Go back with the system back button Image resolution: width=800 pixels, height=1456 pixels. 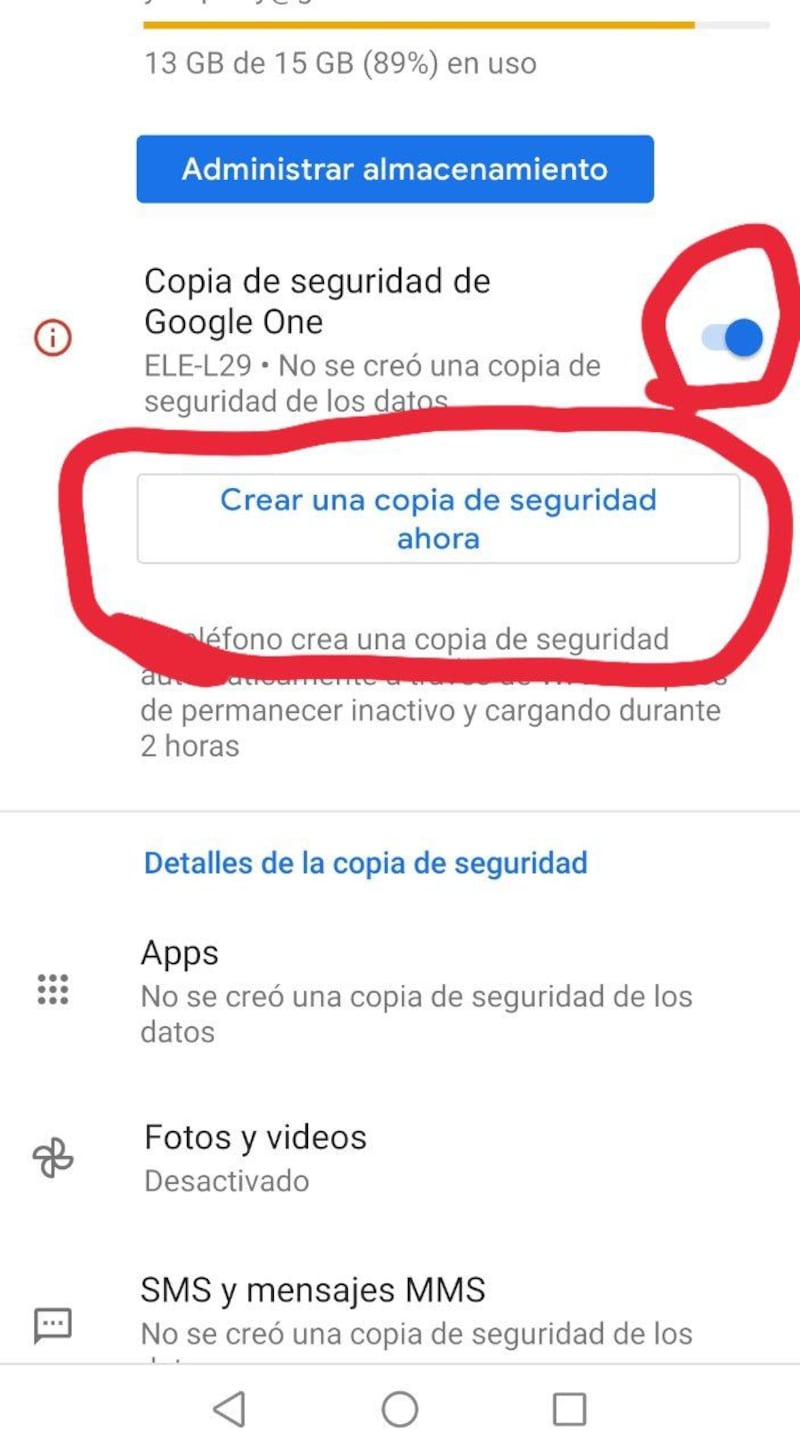click(230, 1410)
